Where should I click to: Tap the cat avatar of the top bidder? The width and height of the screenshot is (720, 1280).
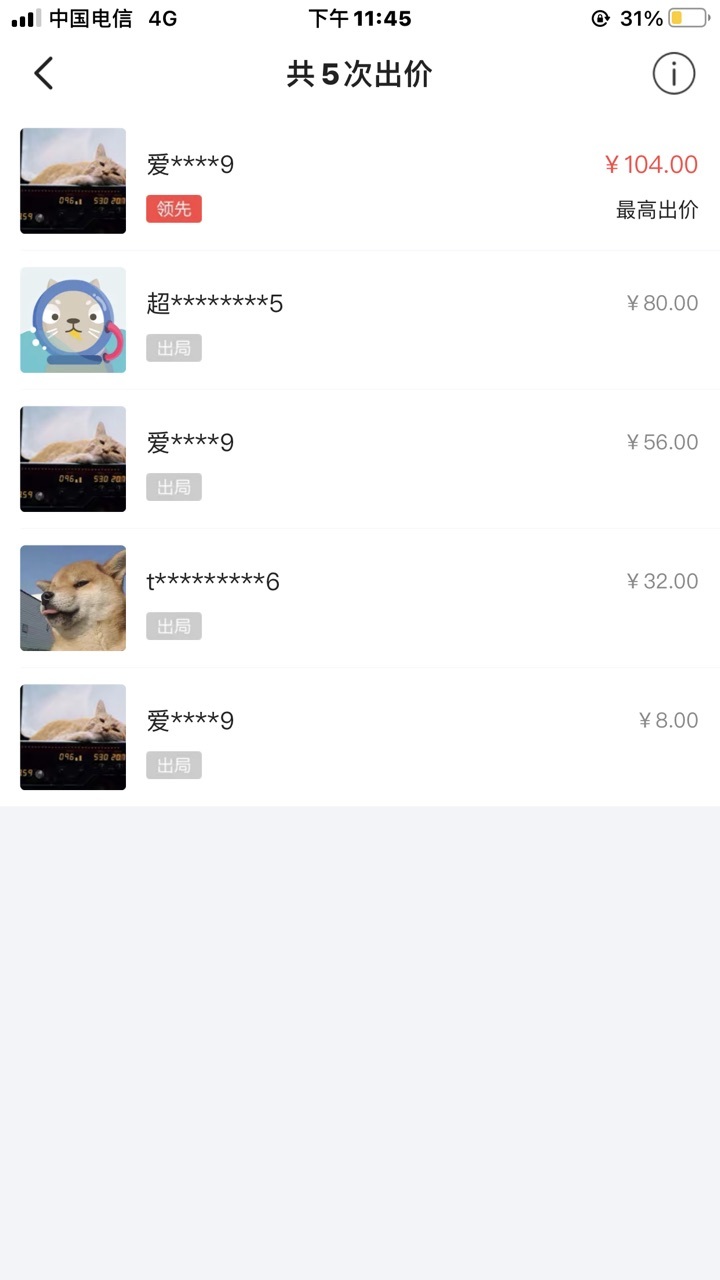click(x=72, y=180)
